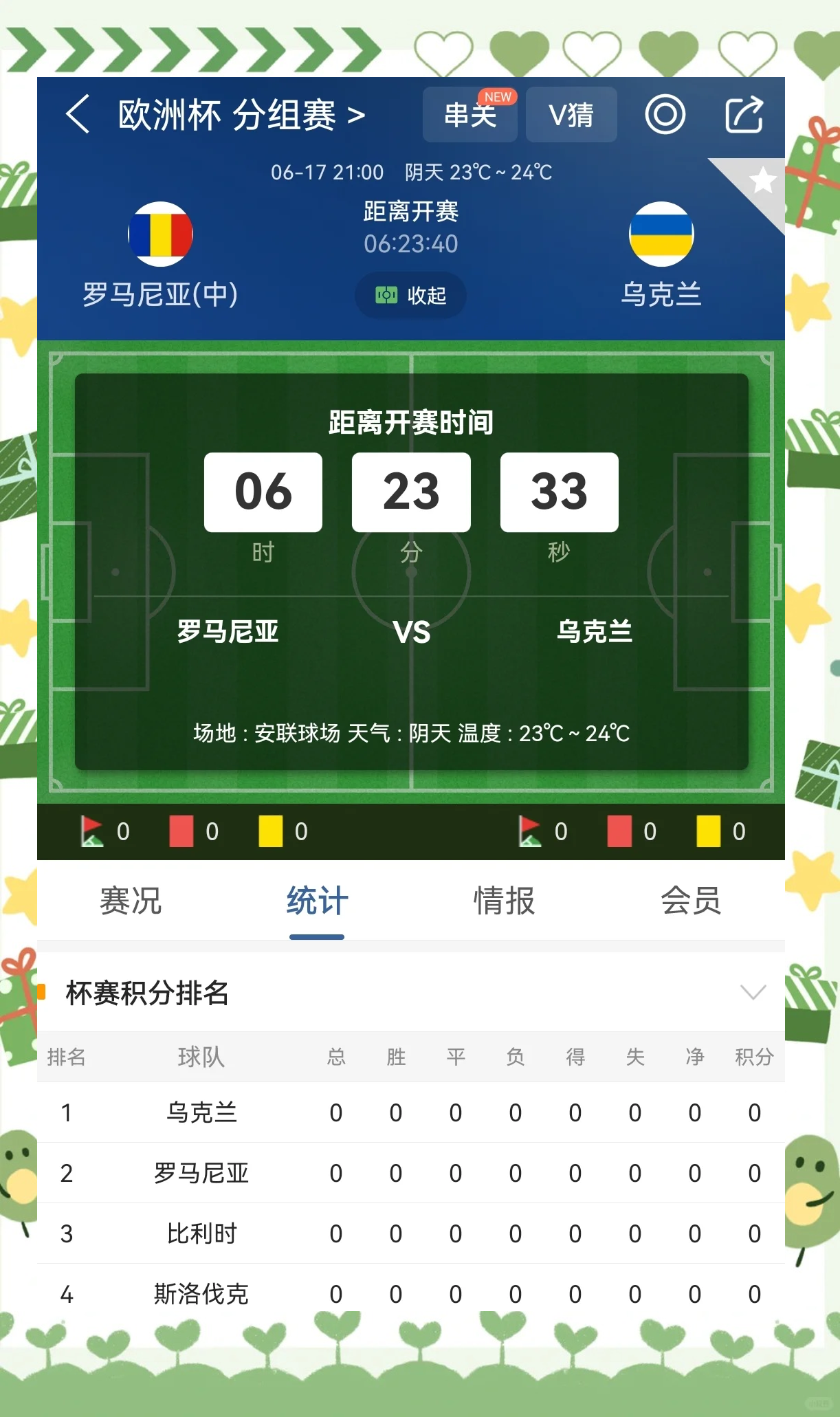
Task: Switch to the 赛况 tab
Action: 131,901
